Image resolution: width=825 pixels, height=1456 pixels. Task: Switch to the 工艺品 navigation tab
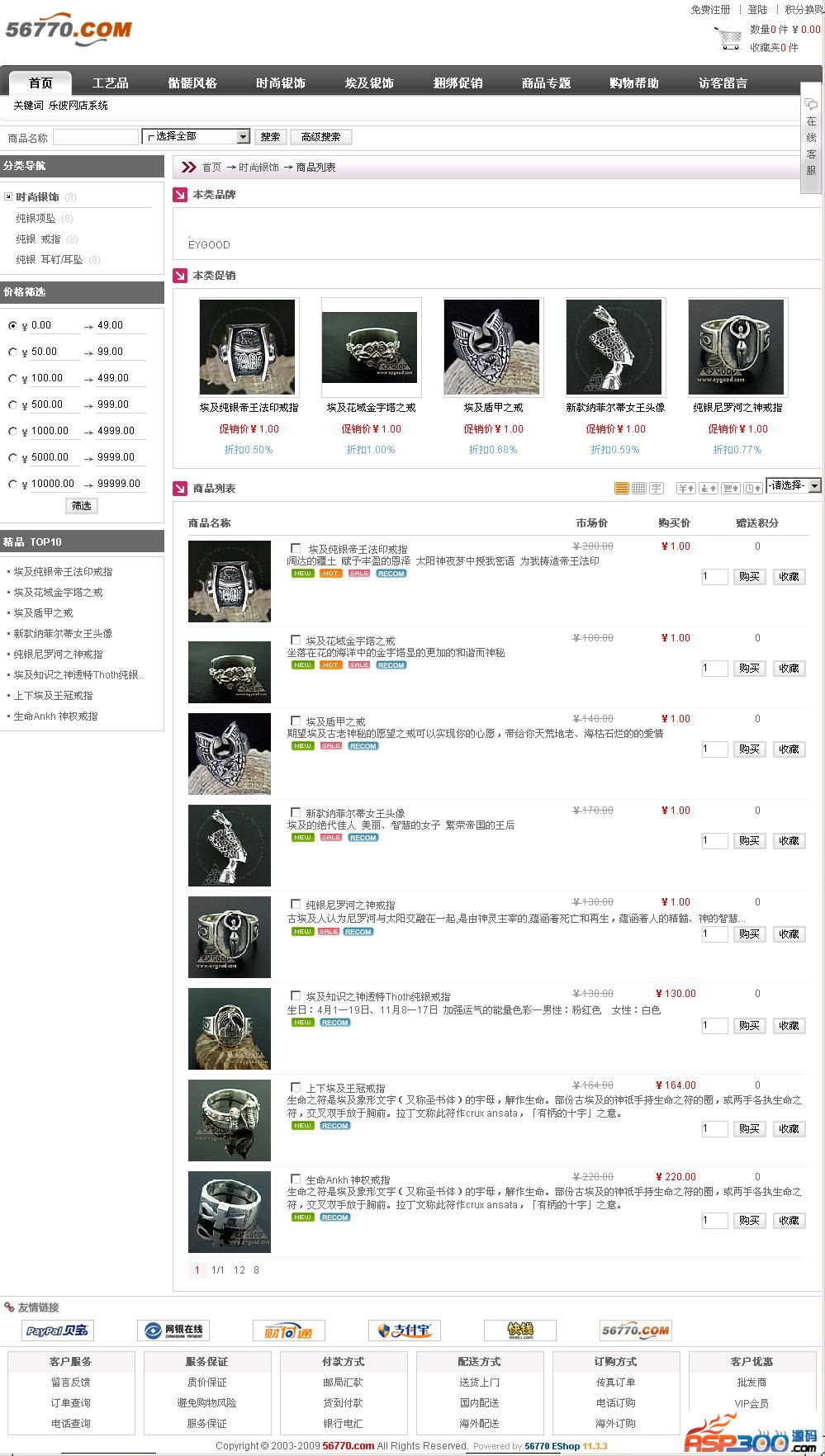110,83
